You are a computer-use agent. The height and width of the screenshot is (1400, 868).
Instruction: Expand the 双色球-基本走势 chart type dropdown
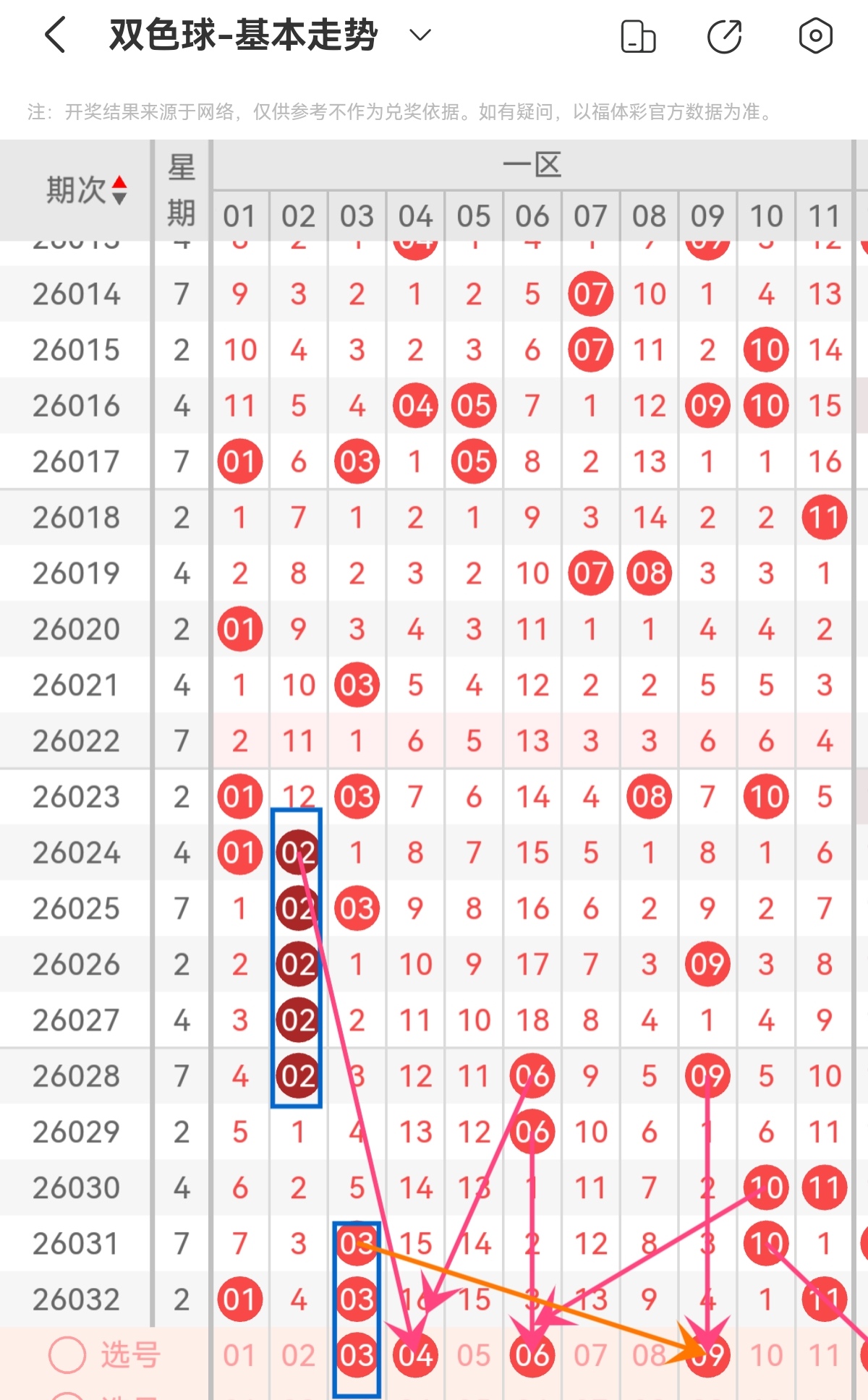(x=420, y=35)
